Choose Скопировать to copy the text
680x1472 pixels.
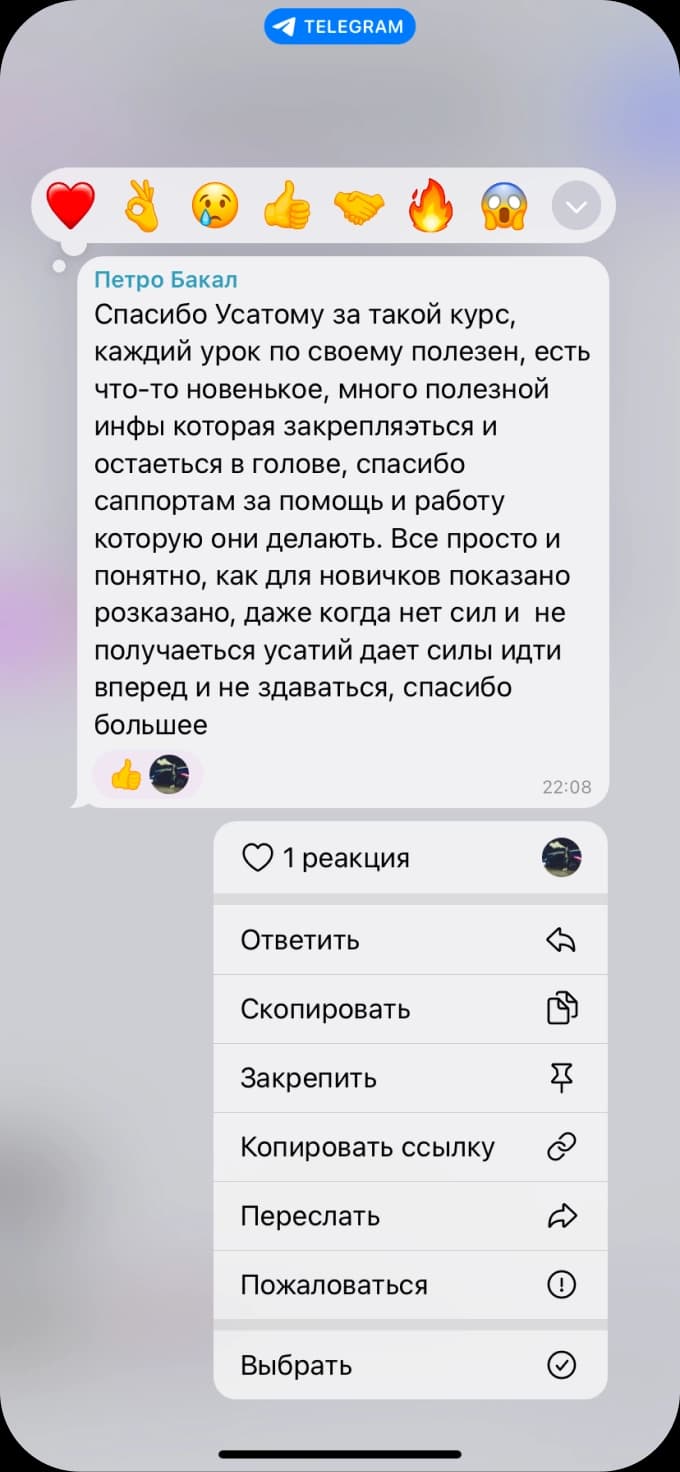(410, 1009)
